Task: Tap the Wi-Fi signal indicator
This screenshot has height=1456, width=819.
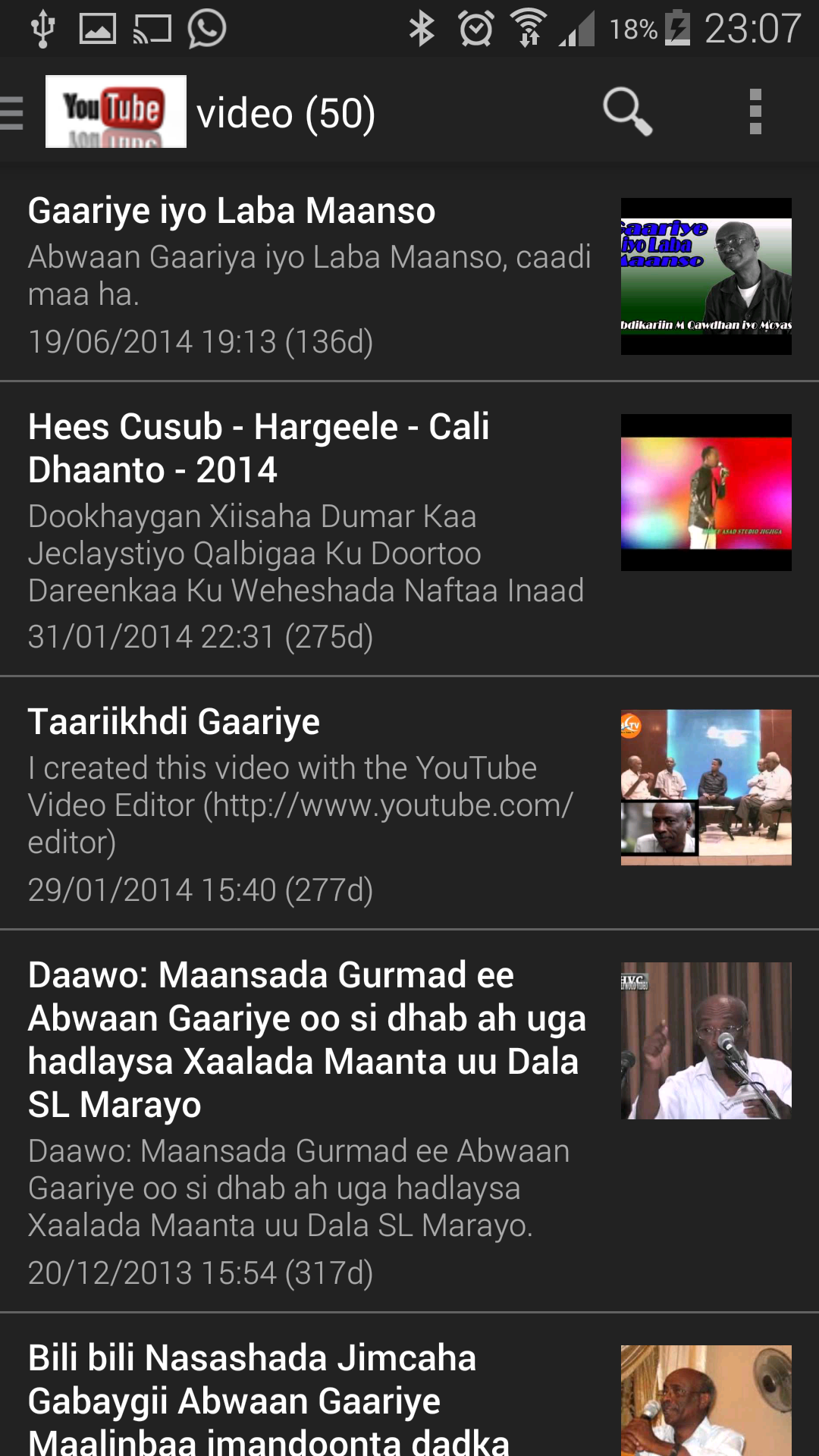Action: click(x=529, y=26)
